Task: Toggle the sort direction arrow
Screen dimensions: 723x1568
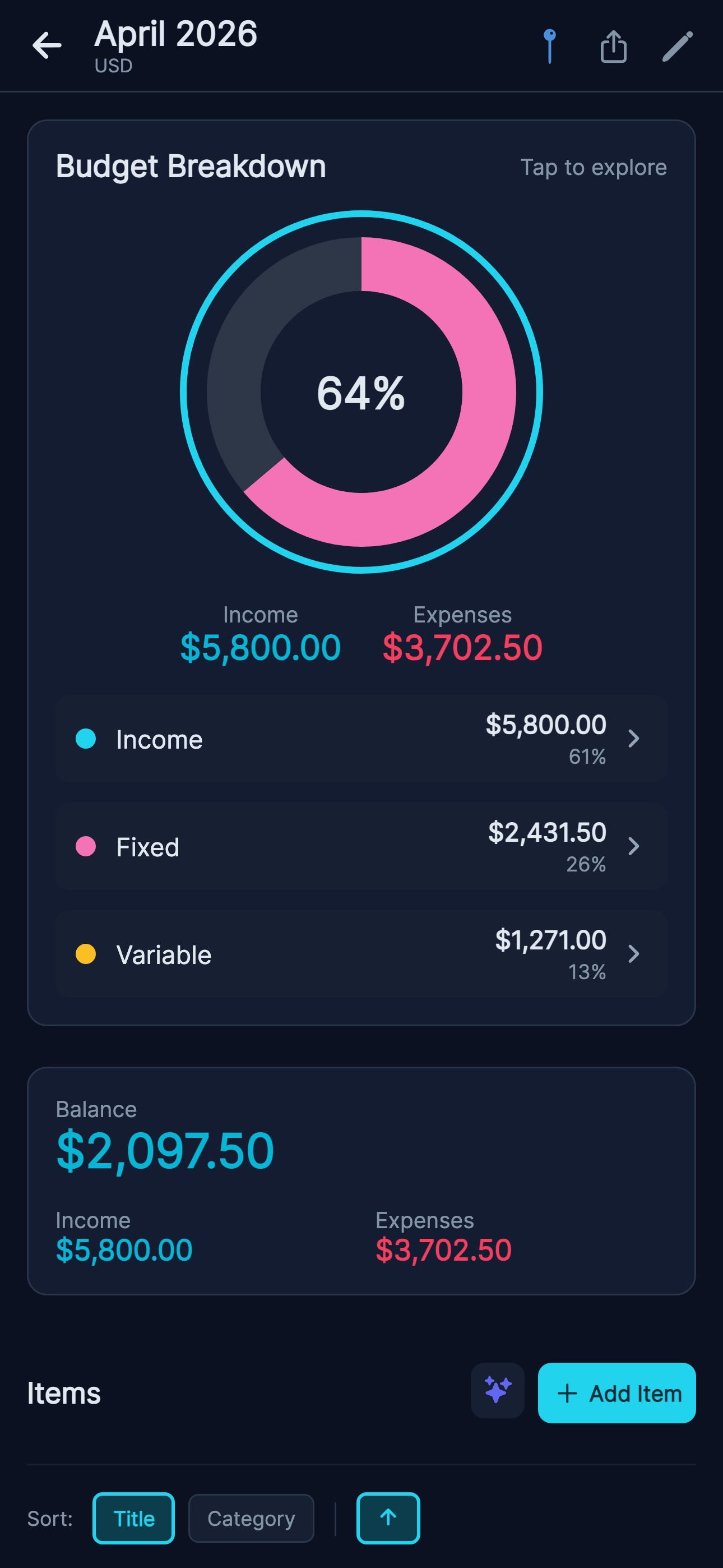Action: click(388, 1519)
